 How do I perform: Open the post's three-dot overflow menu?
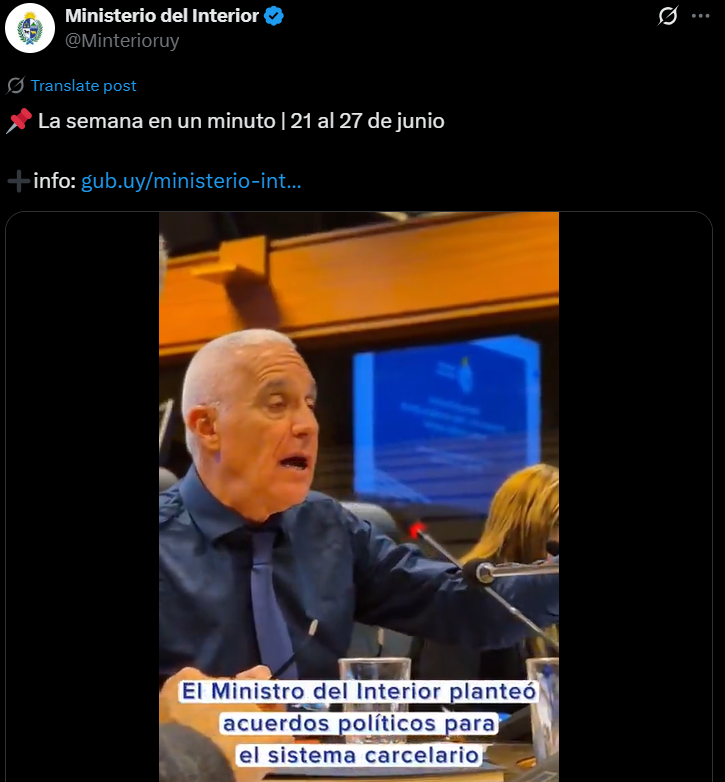coord(700,16)
